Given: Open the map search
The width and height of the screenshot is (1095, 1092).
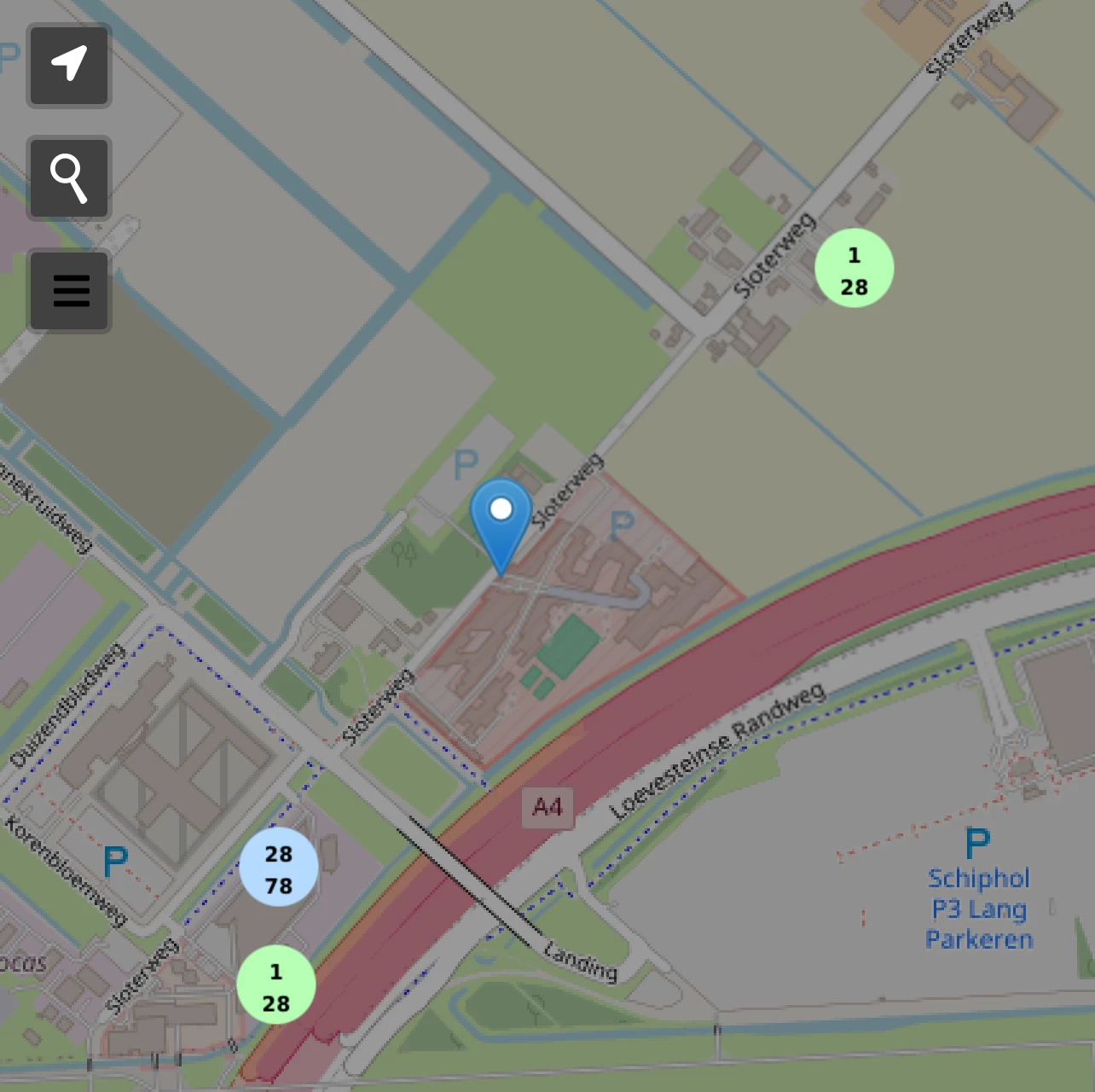Looking at the screenshot, I should 69,178.
